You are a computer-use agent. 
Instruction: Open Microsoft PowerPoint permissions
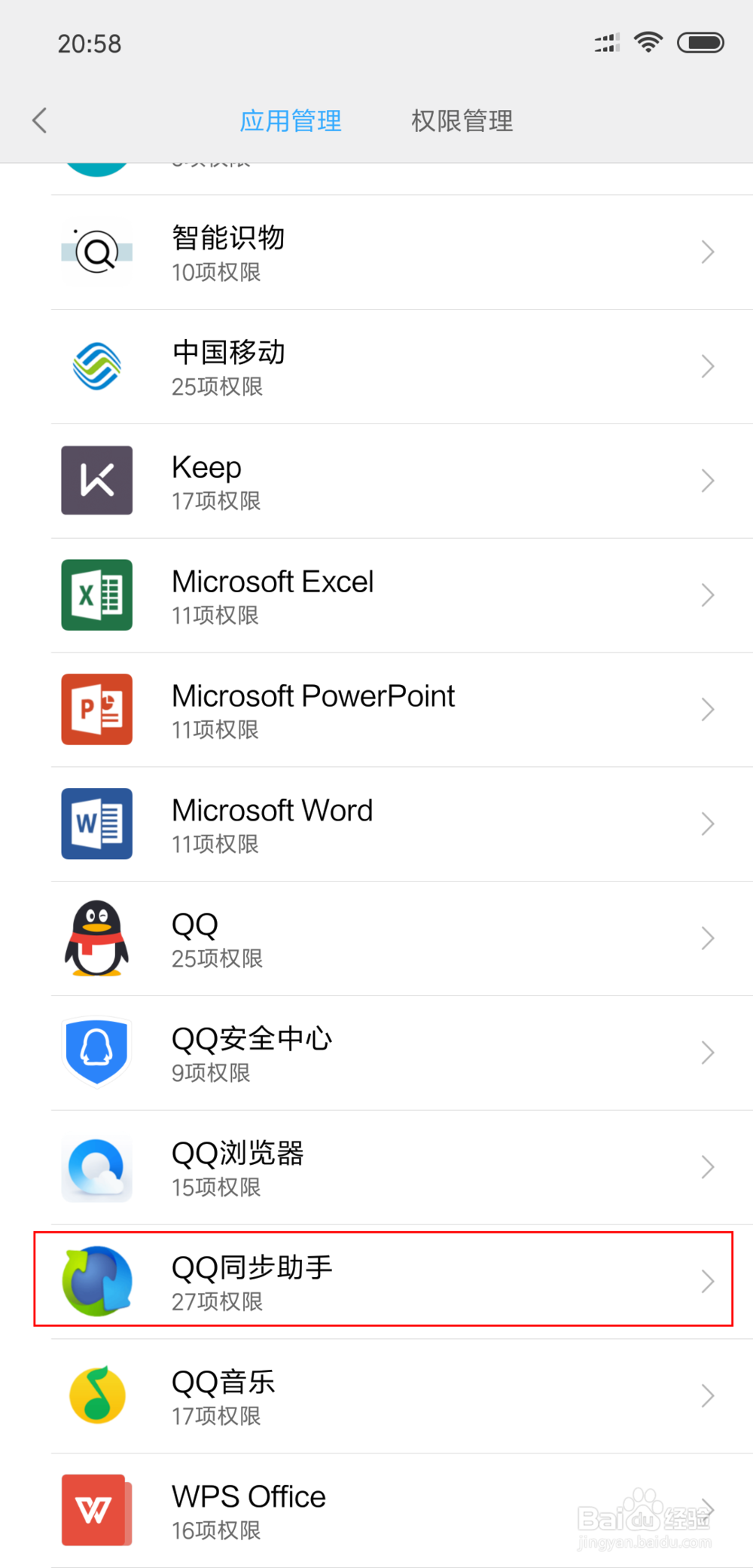(376, 711)
